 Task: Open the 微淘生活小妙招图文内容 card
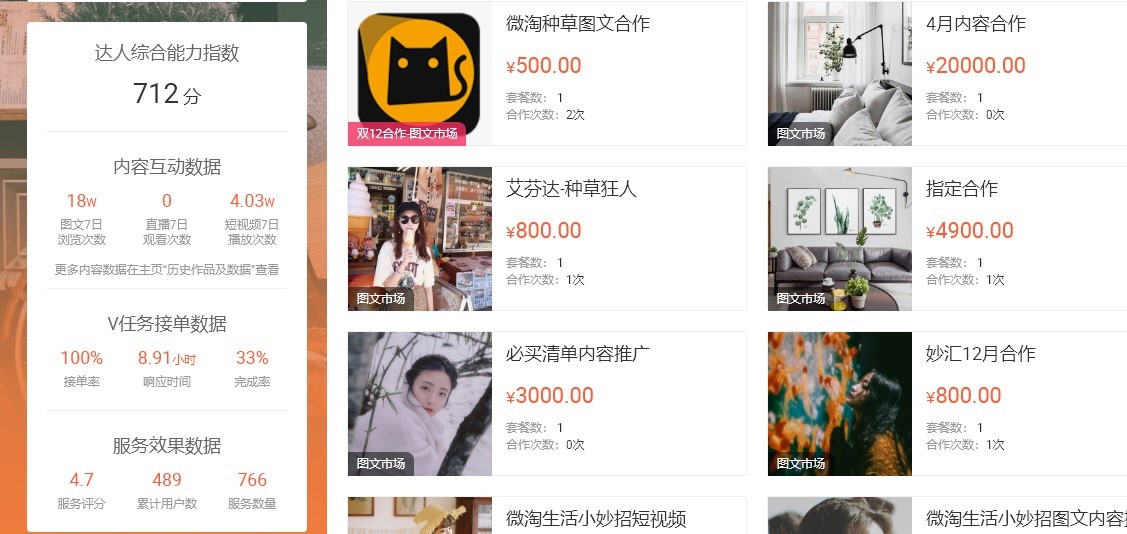1020,518
